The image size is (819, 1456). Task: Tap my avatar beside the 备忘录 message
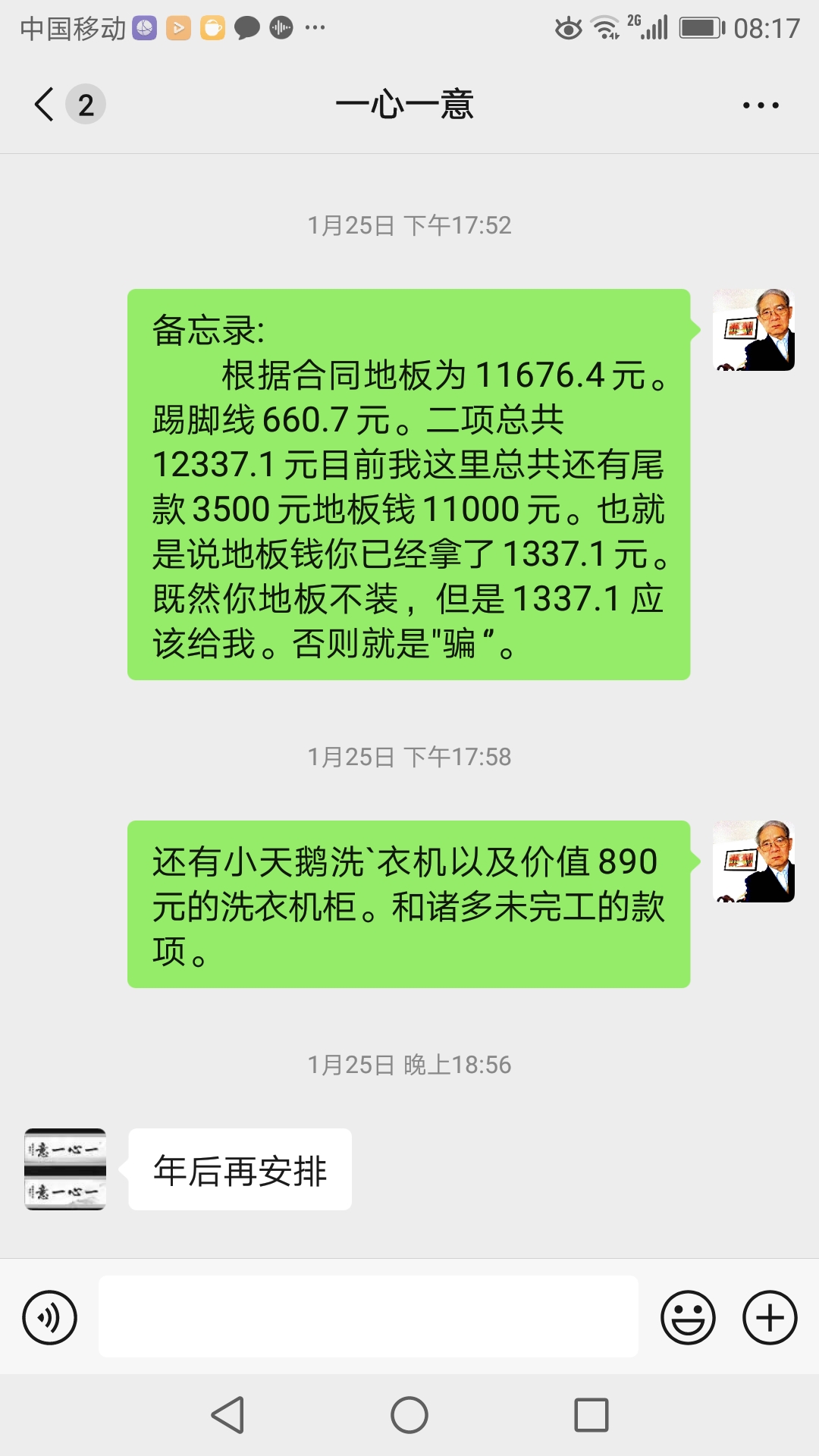coord(754,330)
